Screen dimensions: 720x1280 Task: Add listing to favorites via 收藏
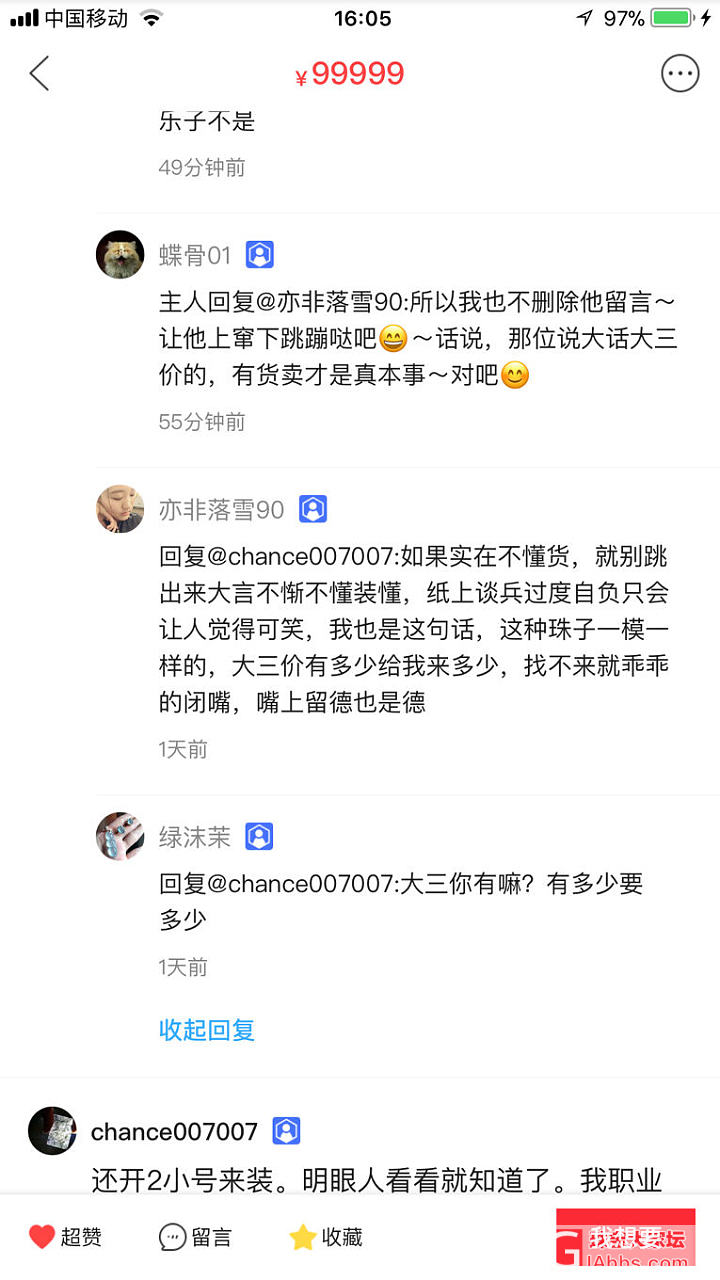326,1237
